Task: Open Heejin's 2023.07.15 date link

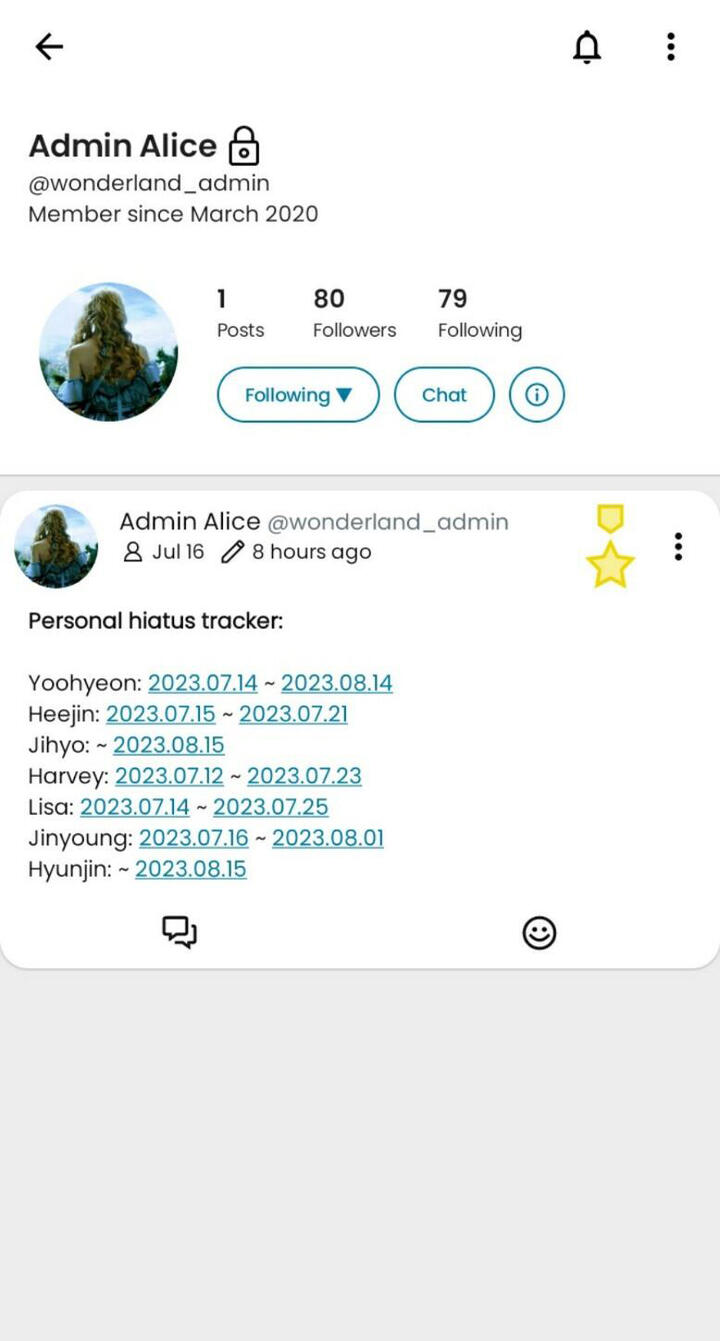Action: 160,714
